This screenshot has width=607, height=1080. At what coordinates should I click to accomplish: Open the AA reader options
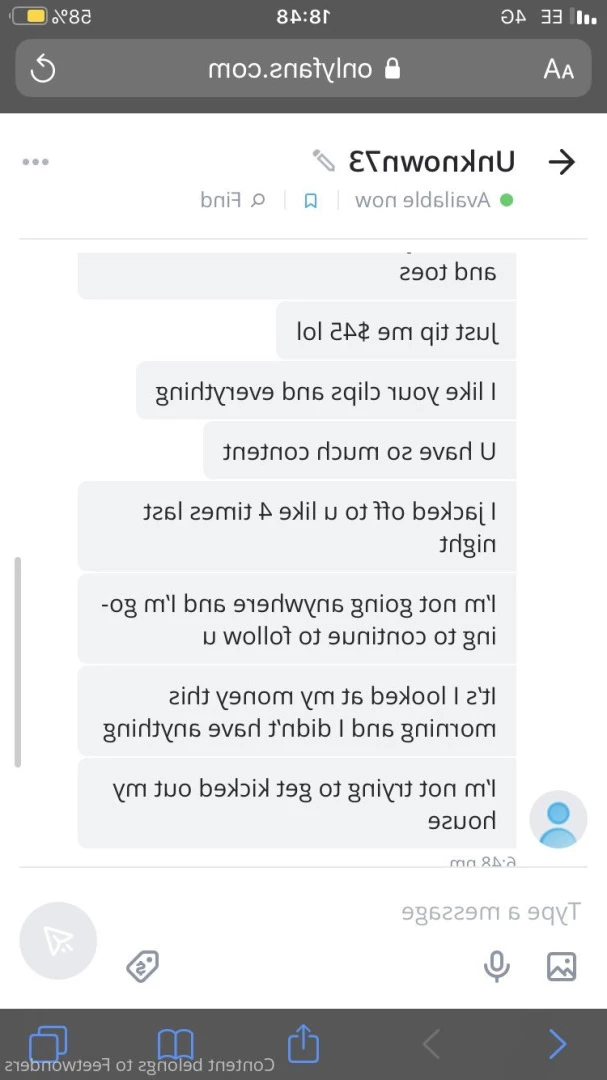coord(558,69)
